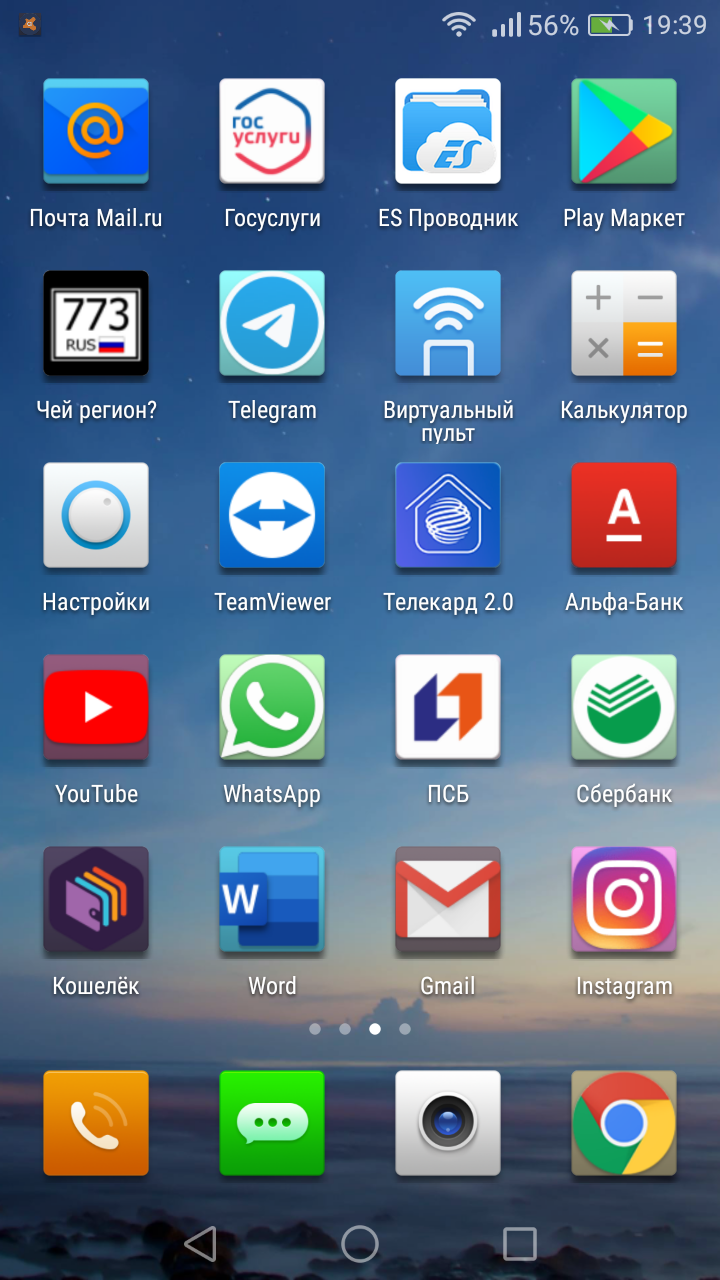This screenshot has height=1280, width=720.
Task: Open Telegram messenger
Action: coord(272,323)
